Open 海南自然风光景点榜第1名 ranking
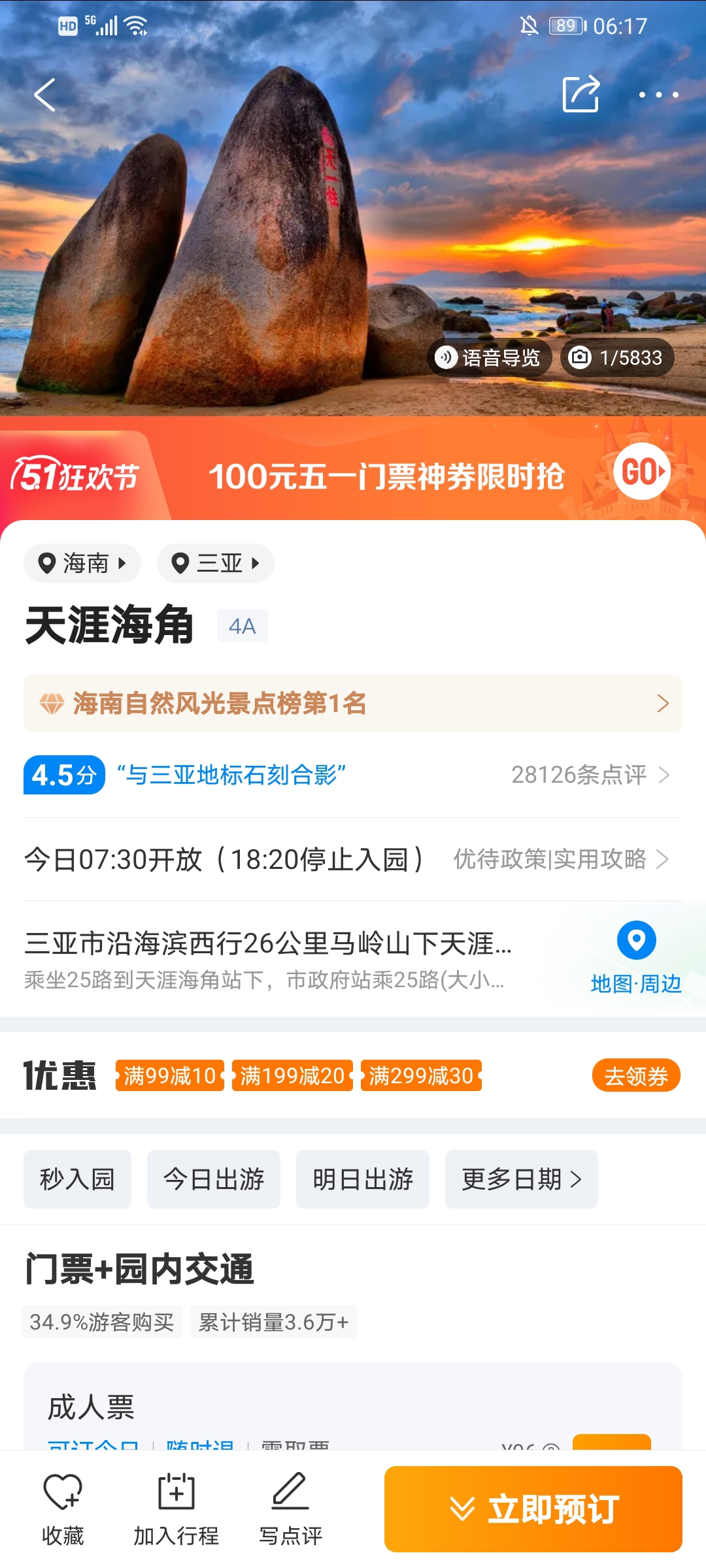Screen dimensions: 706x1568 click(353, 703)
